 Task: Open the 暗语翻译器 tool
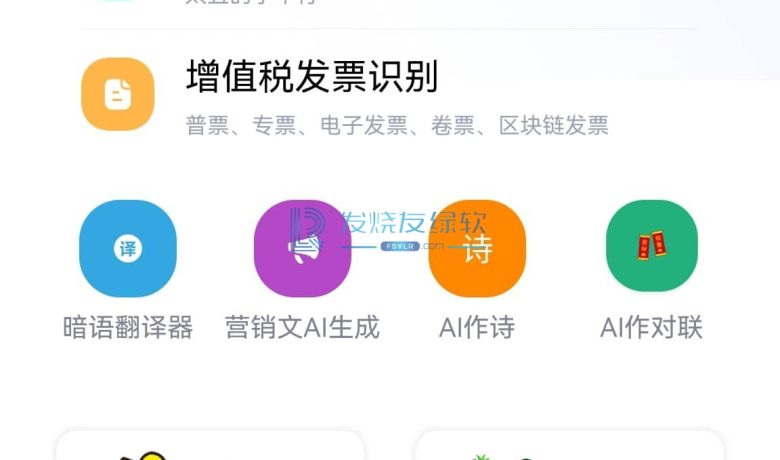127,249
